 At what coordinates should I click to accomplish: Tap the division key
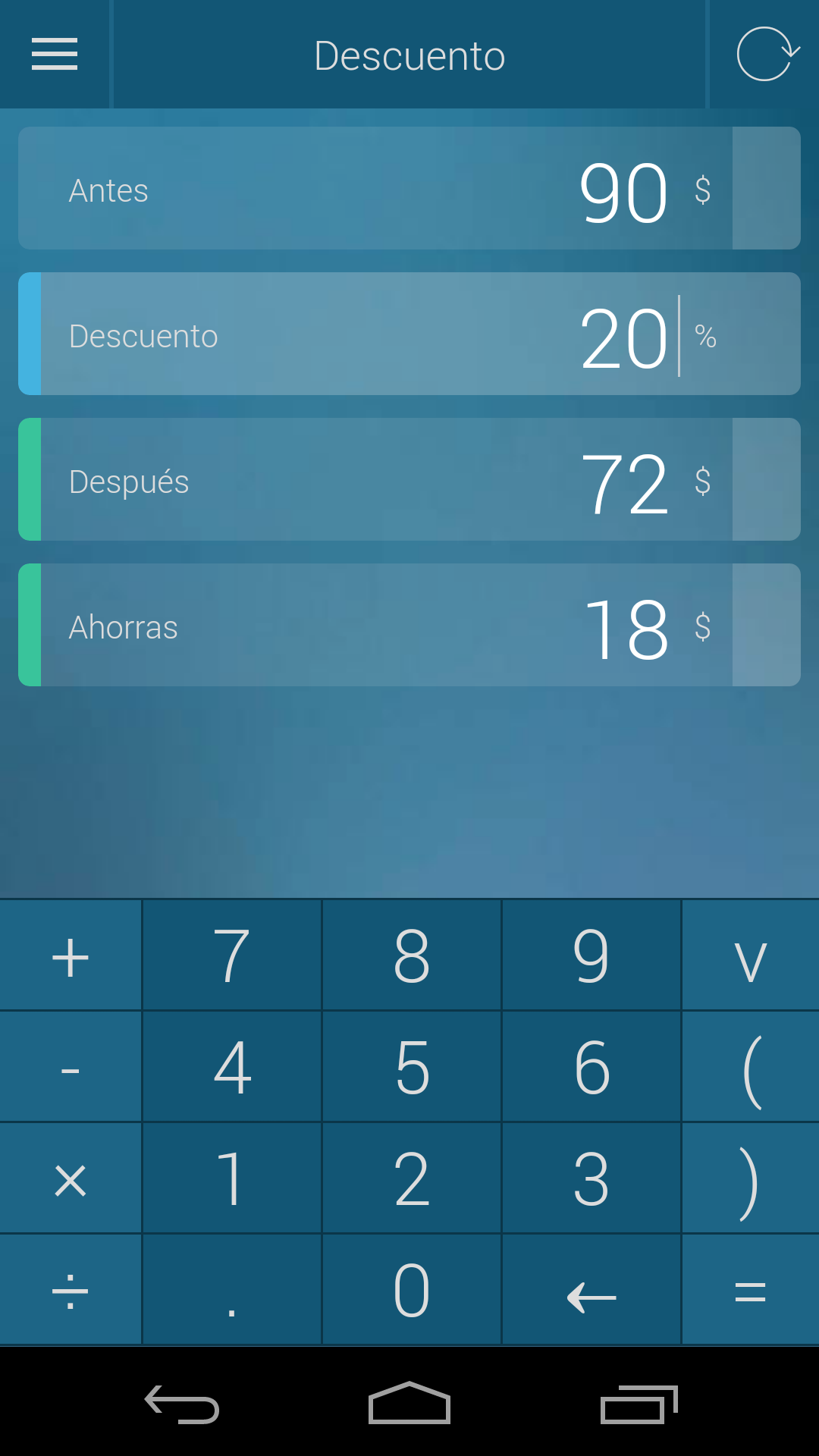(71, 1291)
